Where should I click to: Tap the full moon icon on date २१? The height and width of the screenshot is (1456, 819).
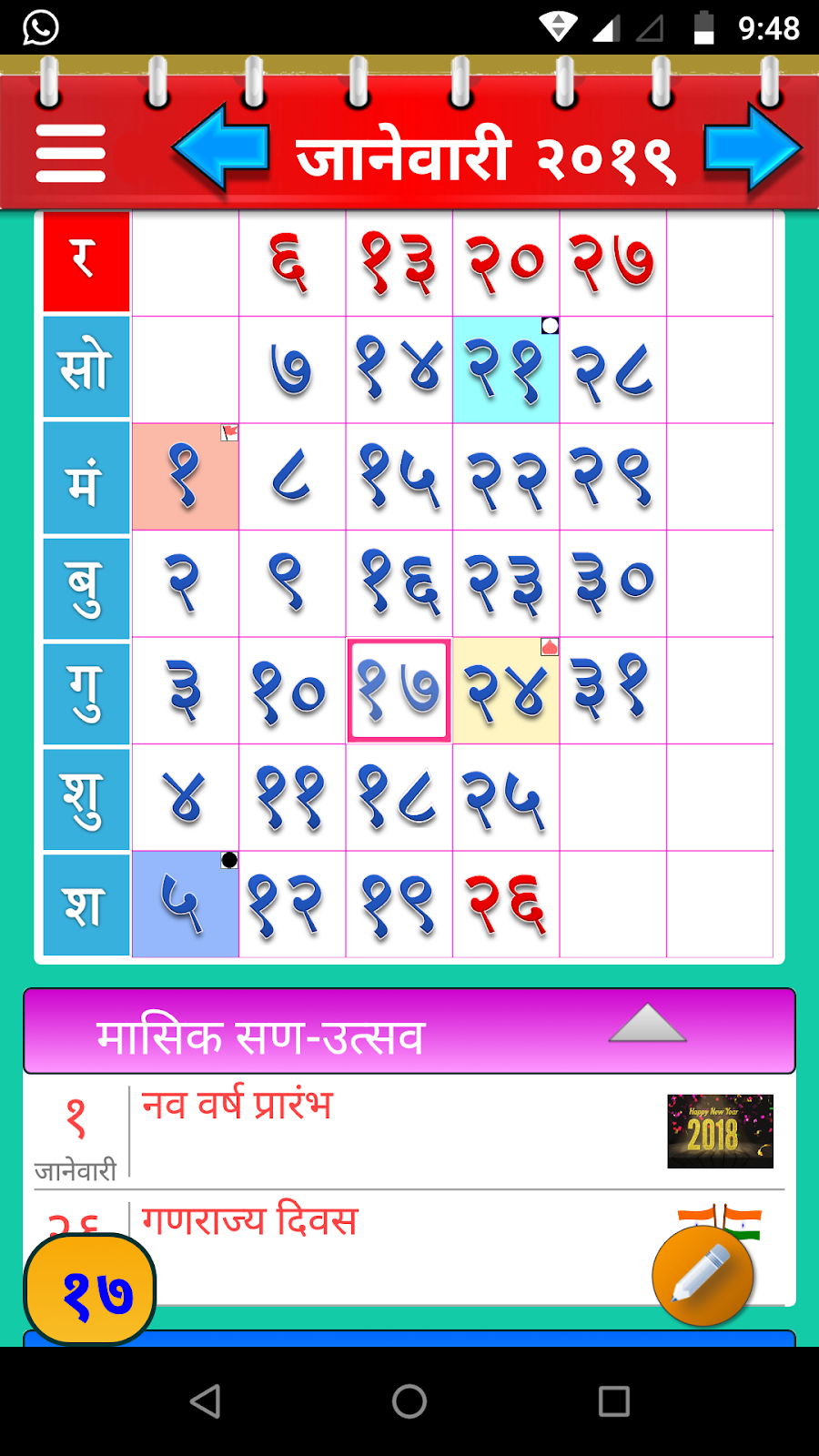click(x=549, y=327)
